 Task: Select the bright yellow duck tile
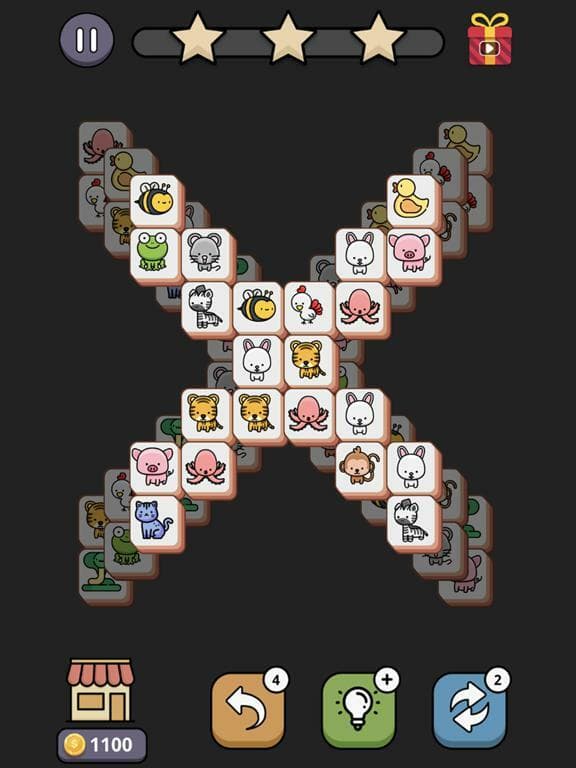[412, 201]
